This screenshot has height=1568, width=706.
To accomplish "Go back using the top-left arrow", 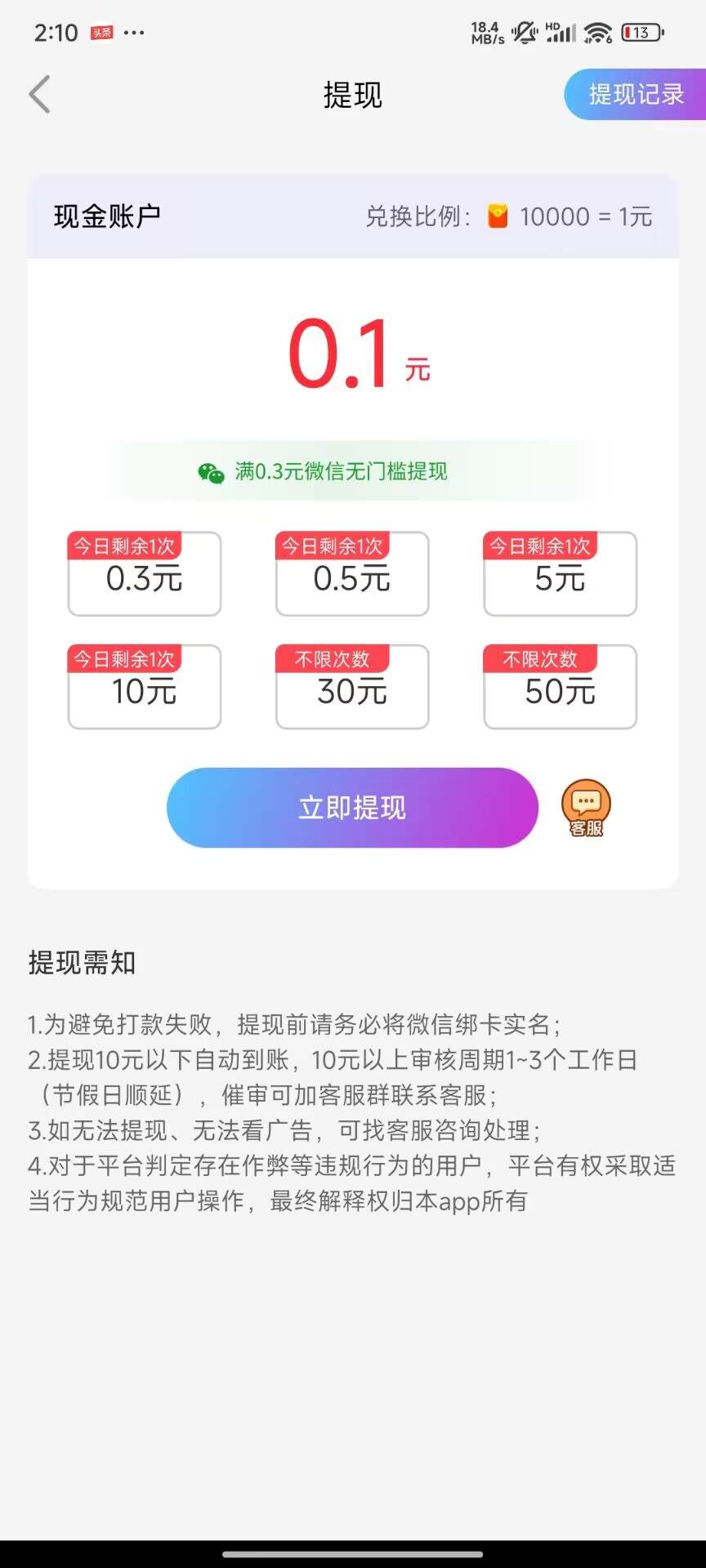I will coord(40,95).
